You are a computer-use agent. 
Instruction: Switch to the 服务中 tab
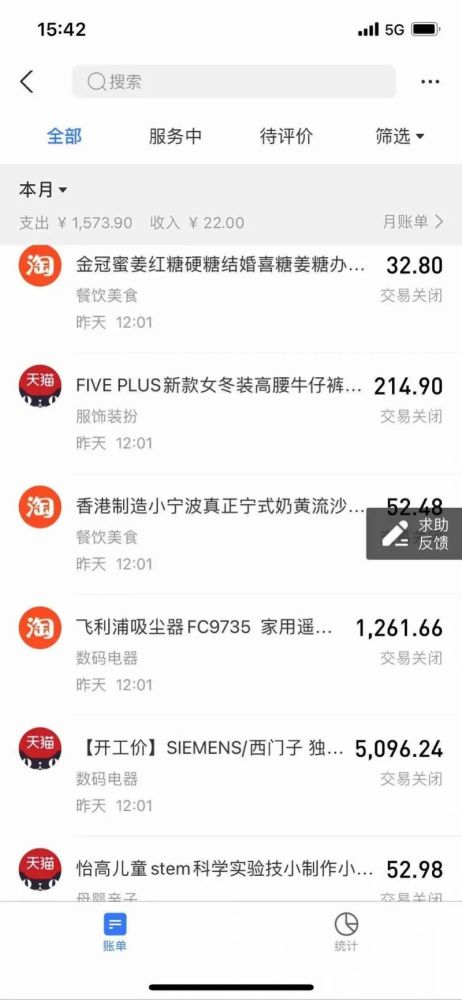[175, 136]
